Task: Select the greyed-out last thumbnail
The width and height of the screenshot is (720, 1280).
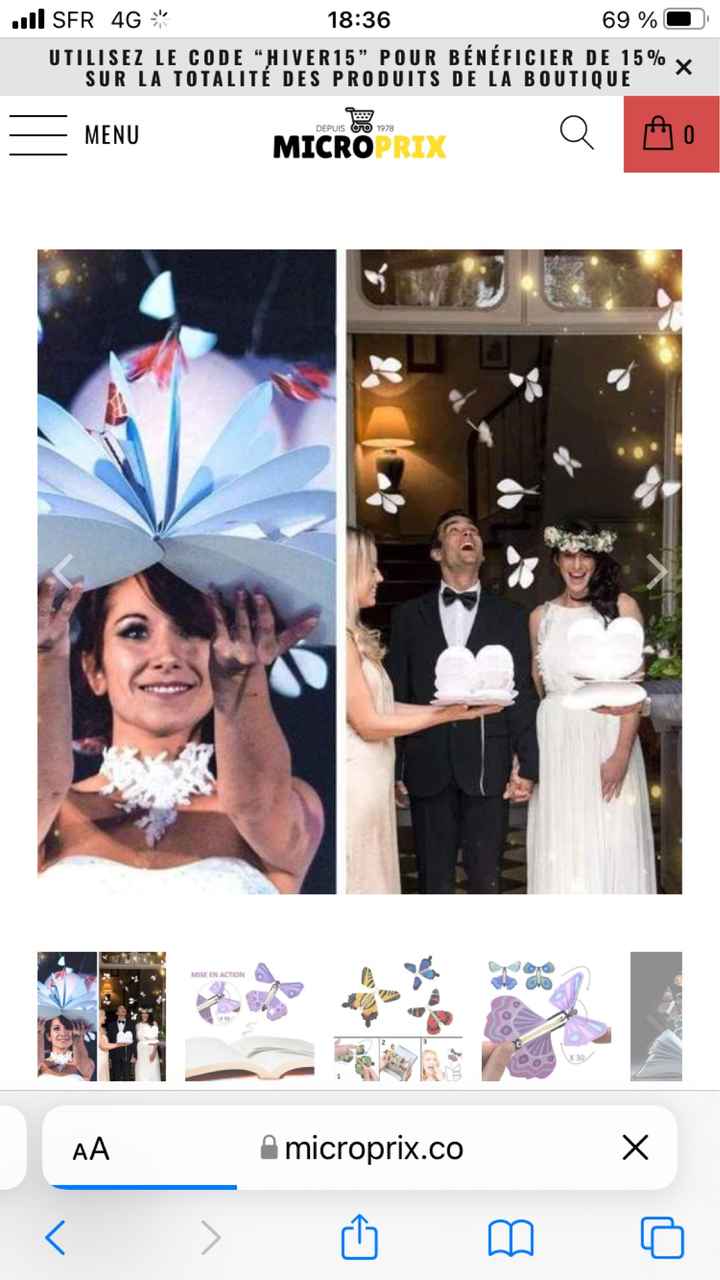Action: (x=657, y=1016)
